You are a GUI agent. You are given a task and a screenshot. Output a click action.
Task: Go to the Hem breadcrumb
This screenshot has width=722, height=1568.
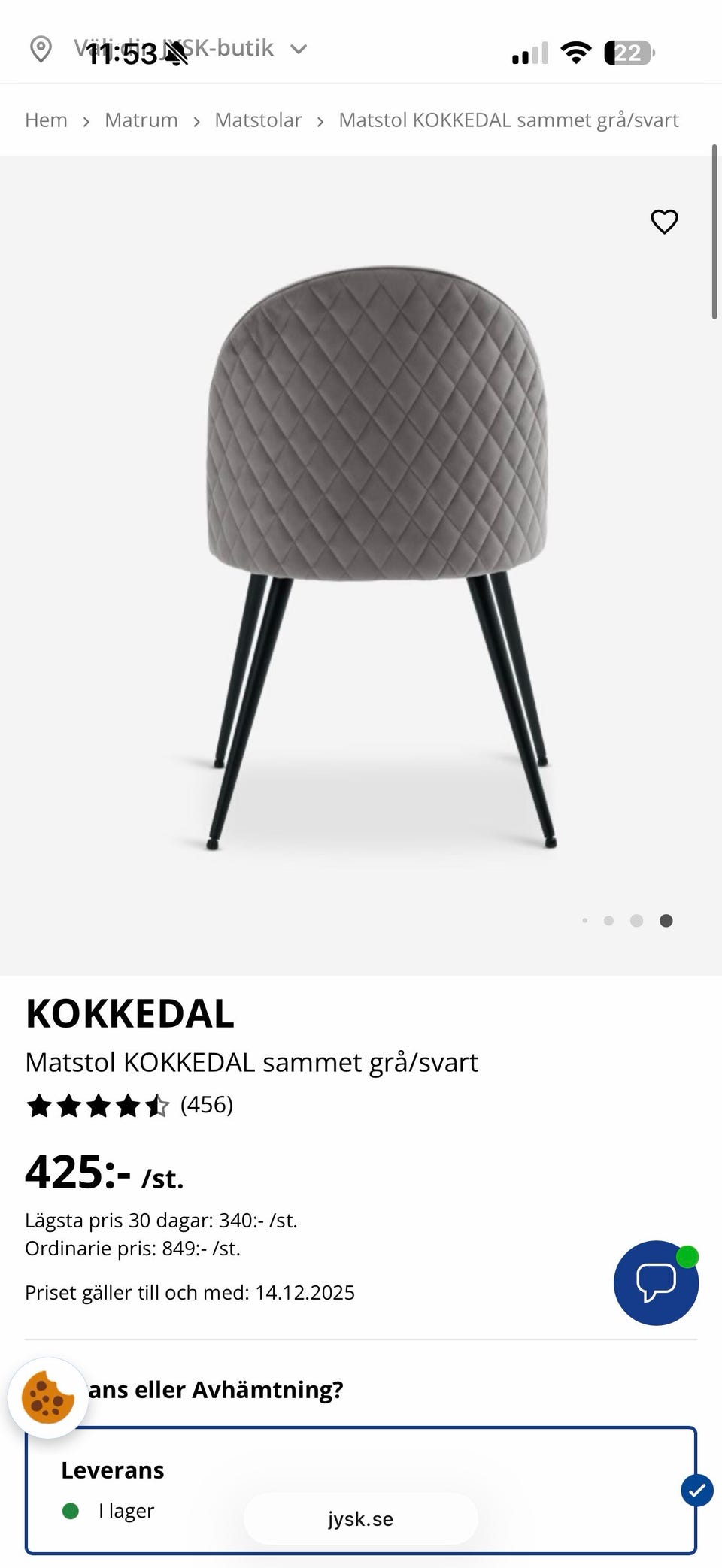coord(46,120)
